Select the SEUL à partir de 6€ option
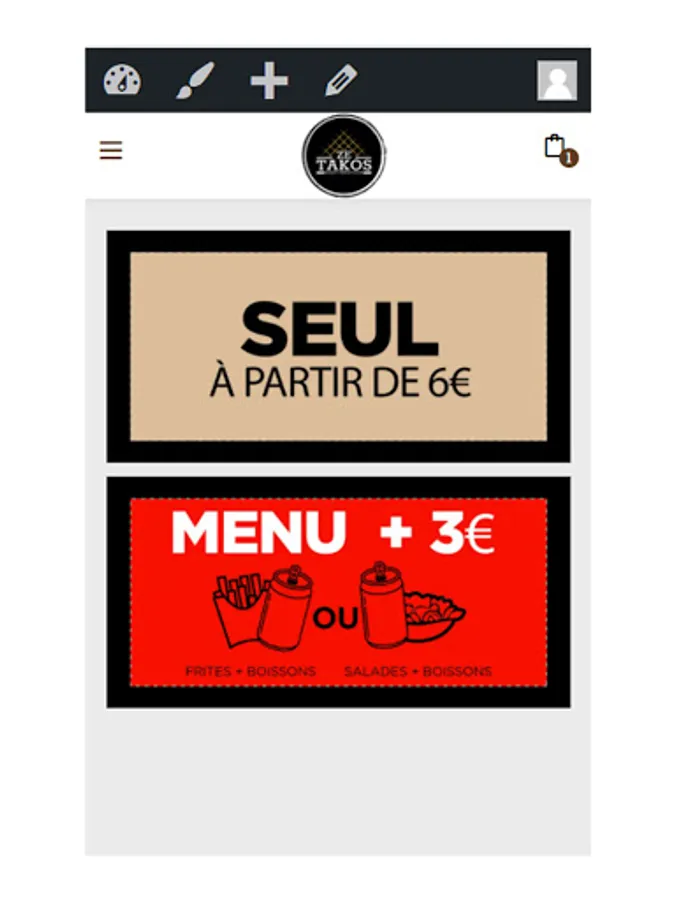Screen dimensions: 675x900 click(339, 347)
